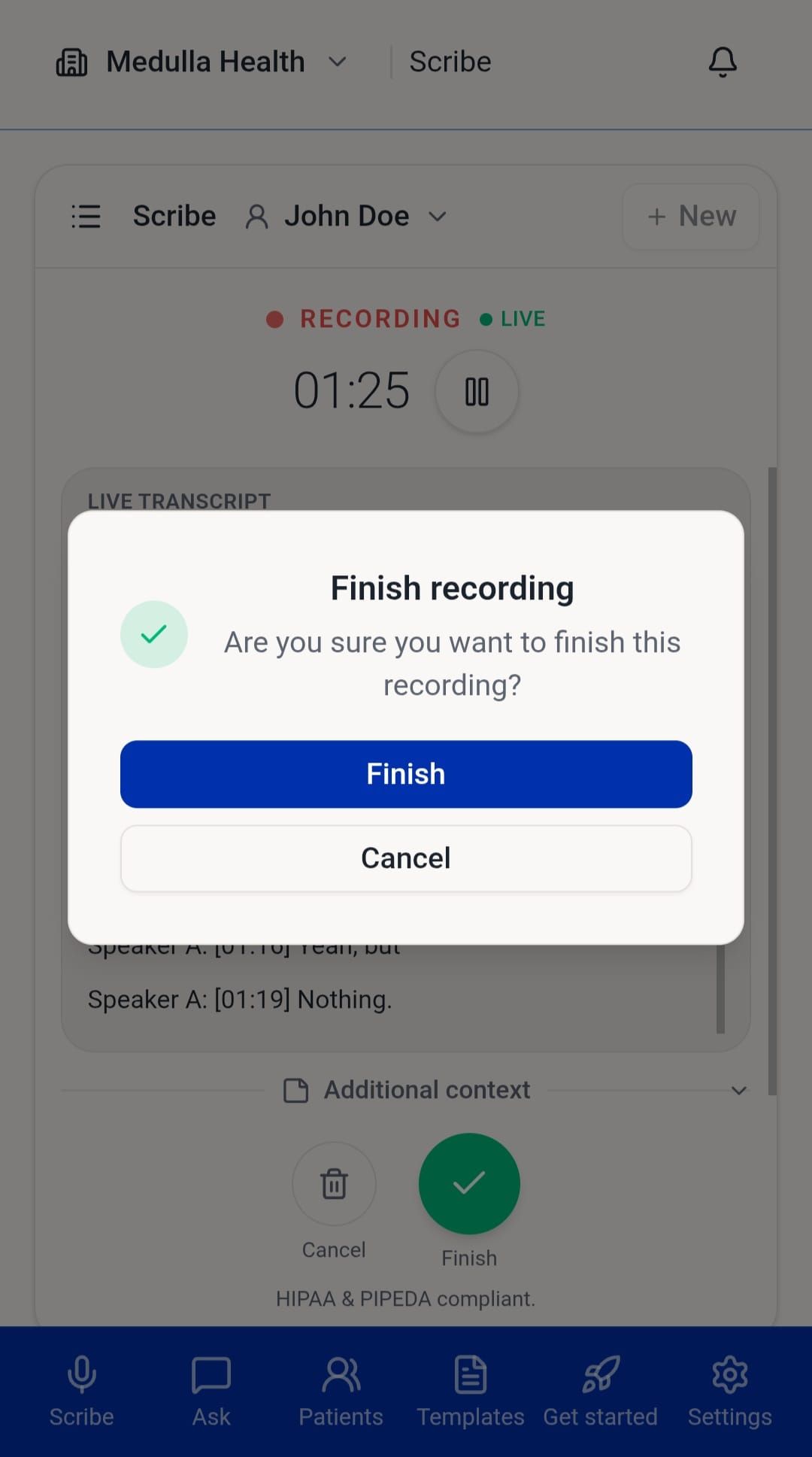Open the Settings tab
Image resolution: width=812 pixels, height=1457 pixels.
coord(730,1392)
